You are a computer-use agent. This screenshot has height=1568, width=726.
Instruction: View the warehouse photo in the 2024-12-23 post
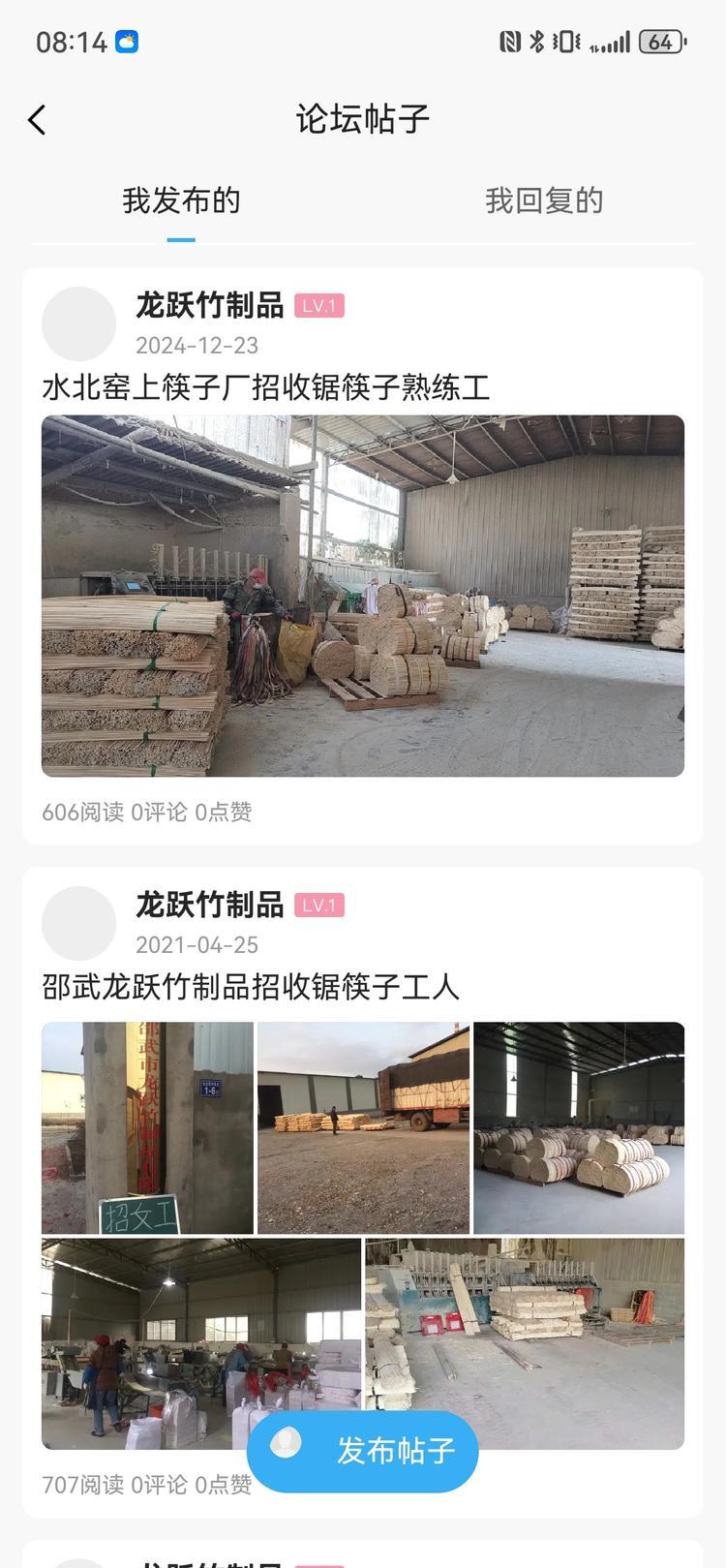pyautogui.click(x=363, y=596)
